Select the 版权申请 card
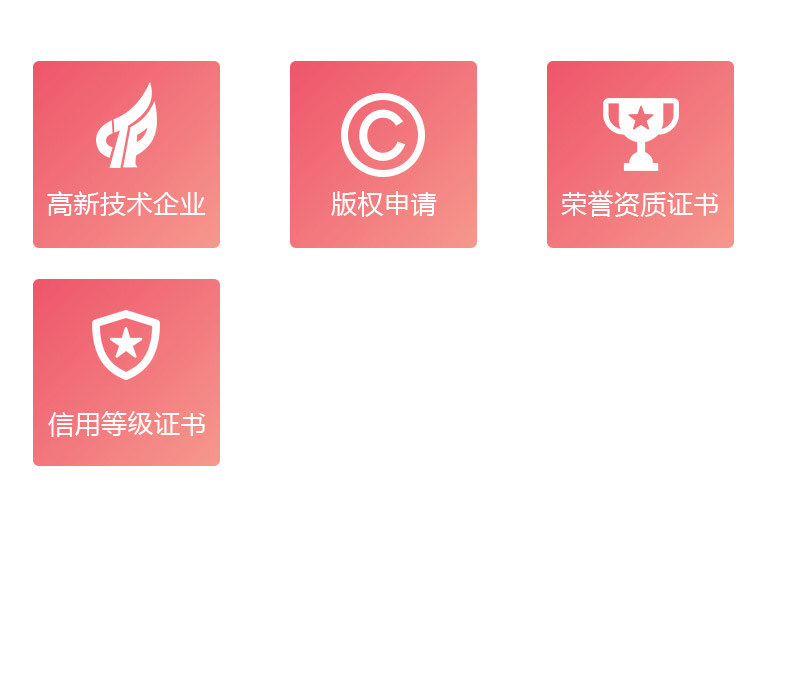Image resolution: width=800 pixels, height=700 pixels. 383,154
